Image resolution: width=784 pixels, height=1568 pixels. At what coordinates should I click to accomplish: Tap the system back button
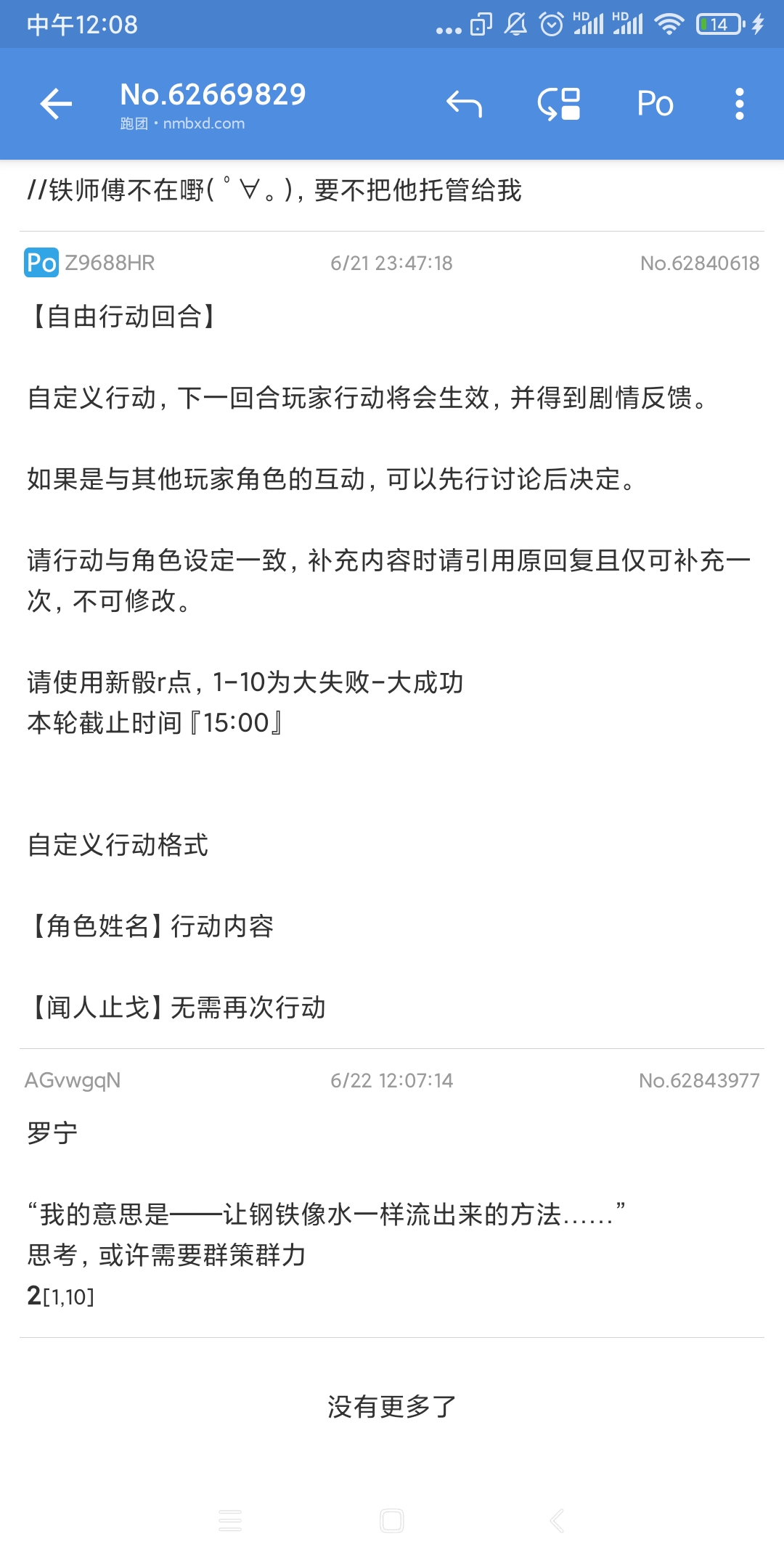[557, 1521]
